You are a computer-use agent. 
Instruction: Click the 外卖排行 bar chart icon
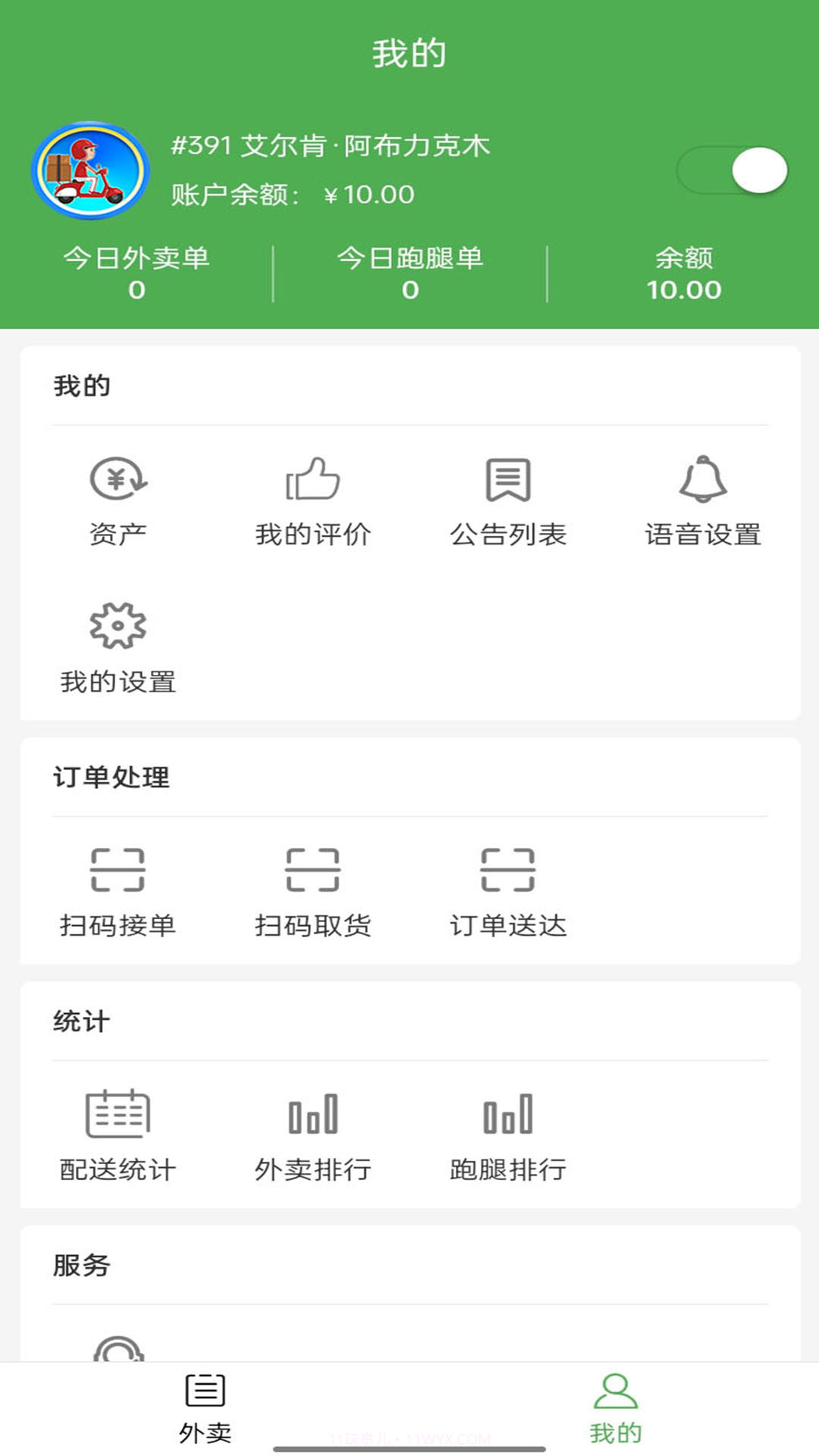(x=312, y=1115)
